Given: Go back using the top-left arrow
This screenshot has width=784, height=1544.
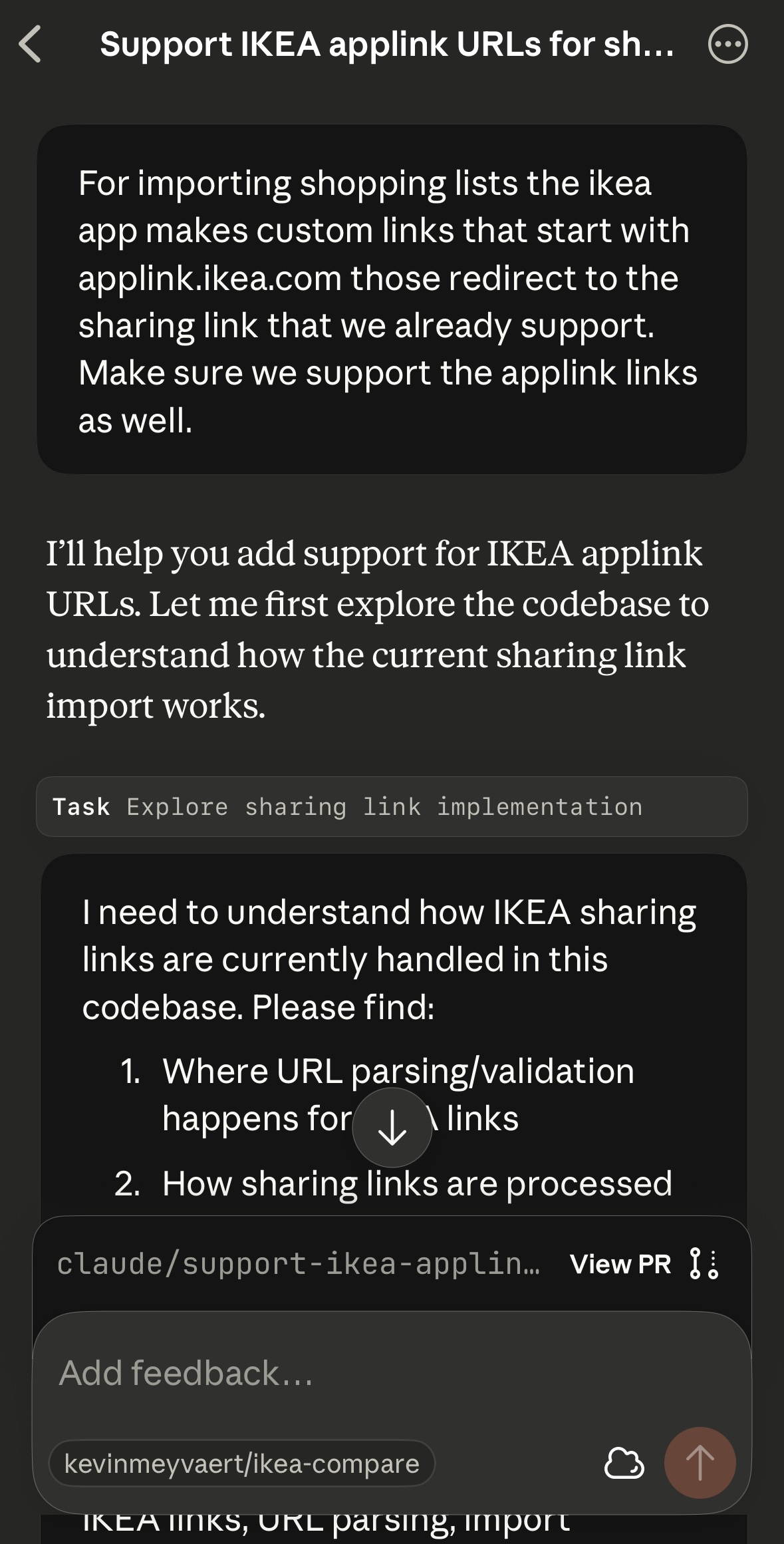Looking at the screenshot, I should [x=31, y=45].
